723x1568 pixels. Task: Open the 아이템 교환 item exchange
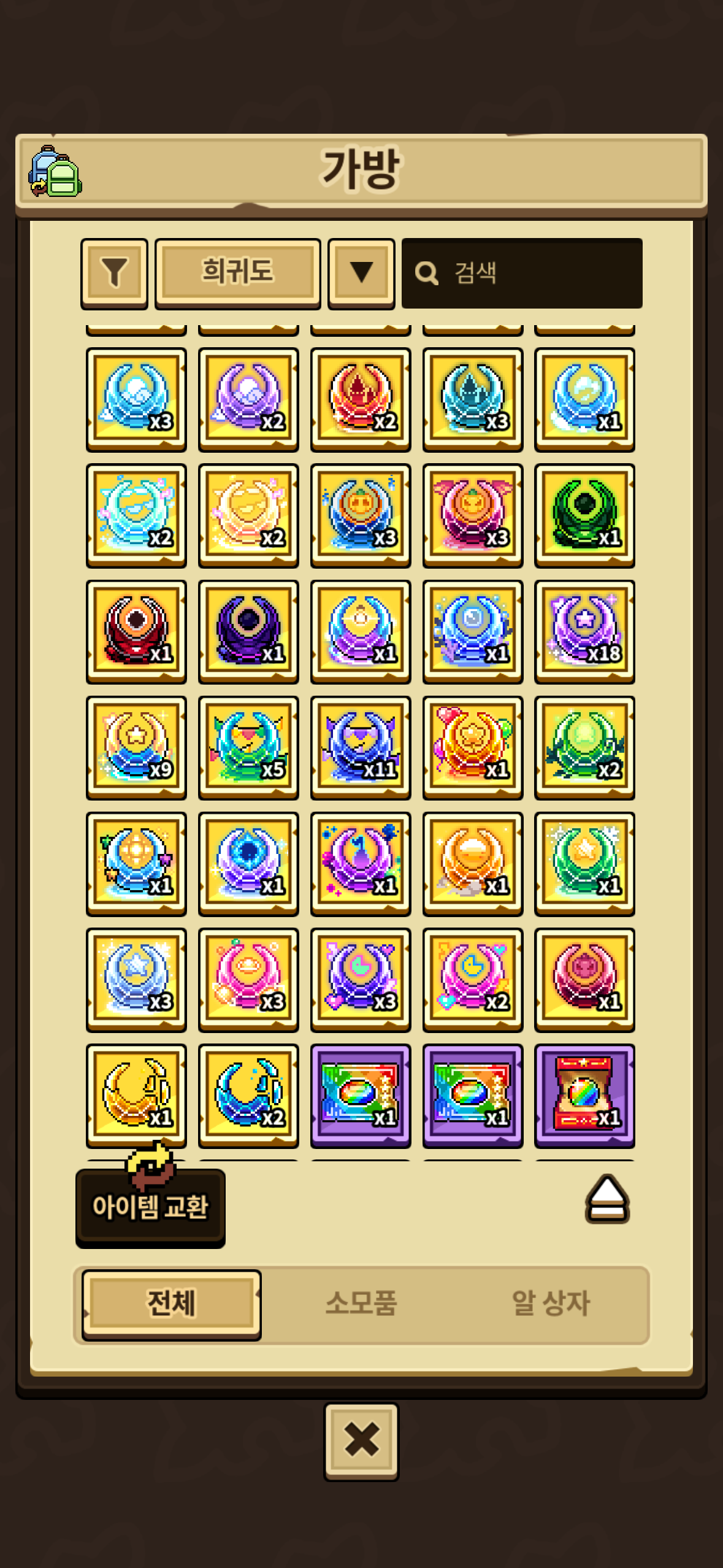tap(150, 1206)
